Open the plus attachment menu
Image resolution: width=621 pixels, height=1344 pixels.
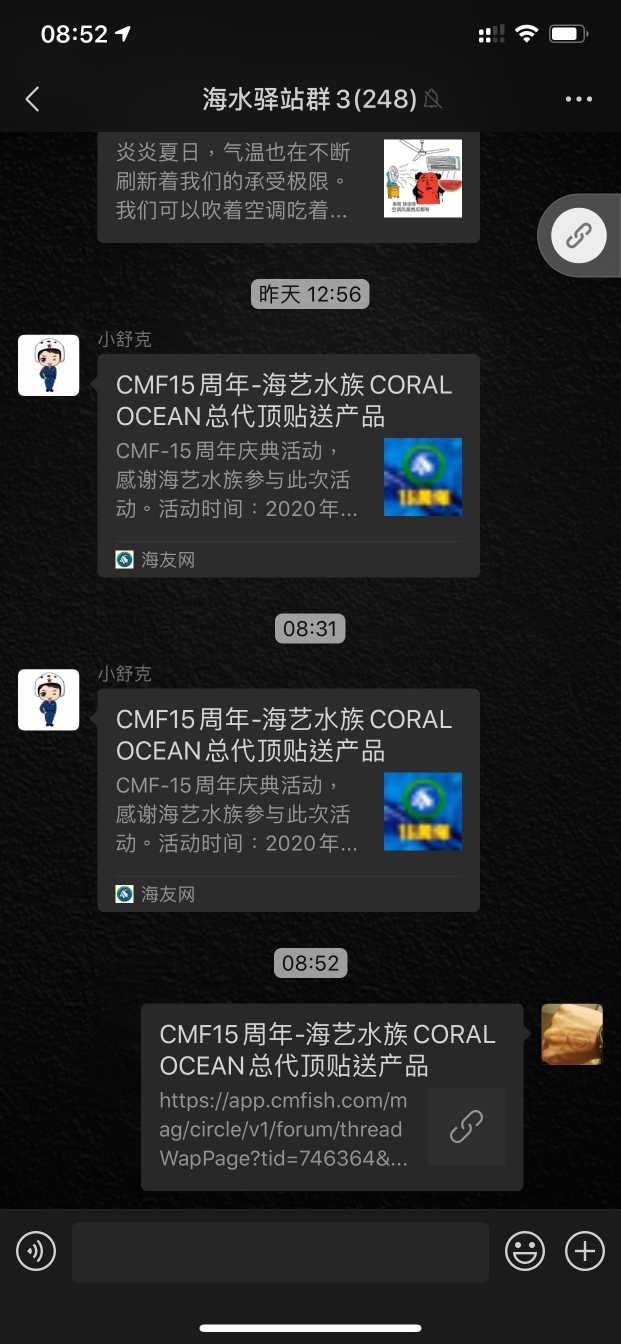click(585, 1251)
